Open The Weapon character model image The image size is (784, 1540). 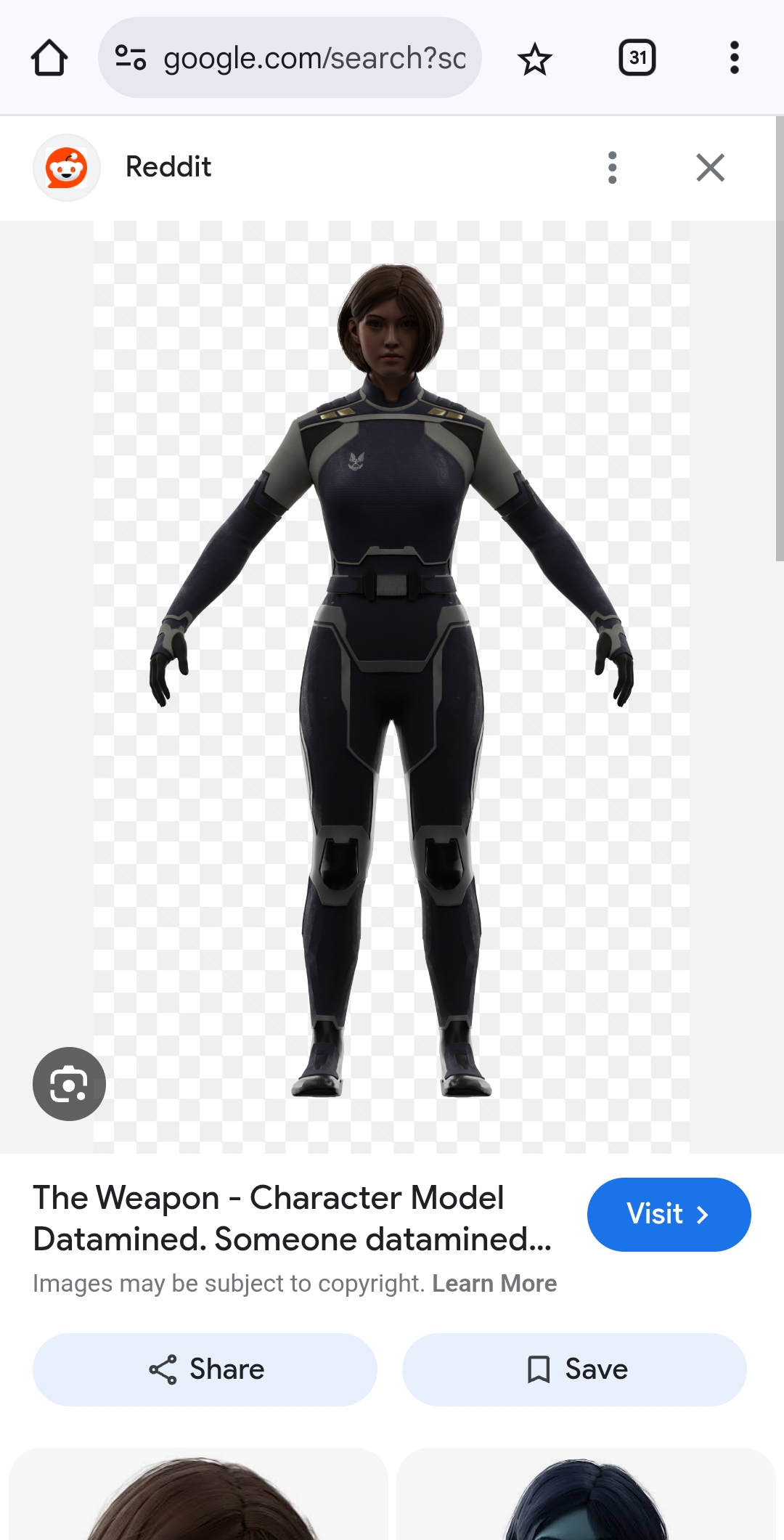pos(392,683)
